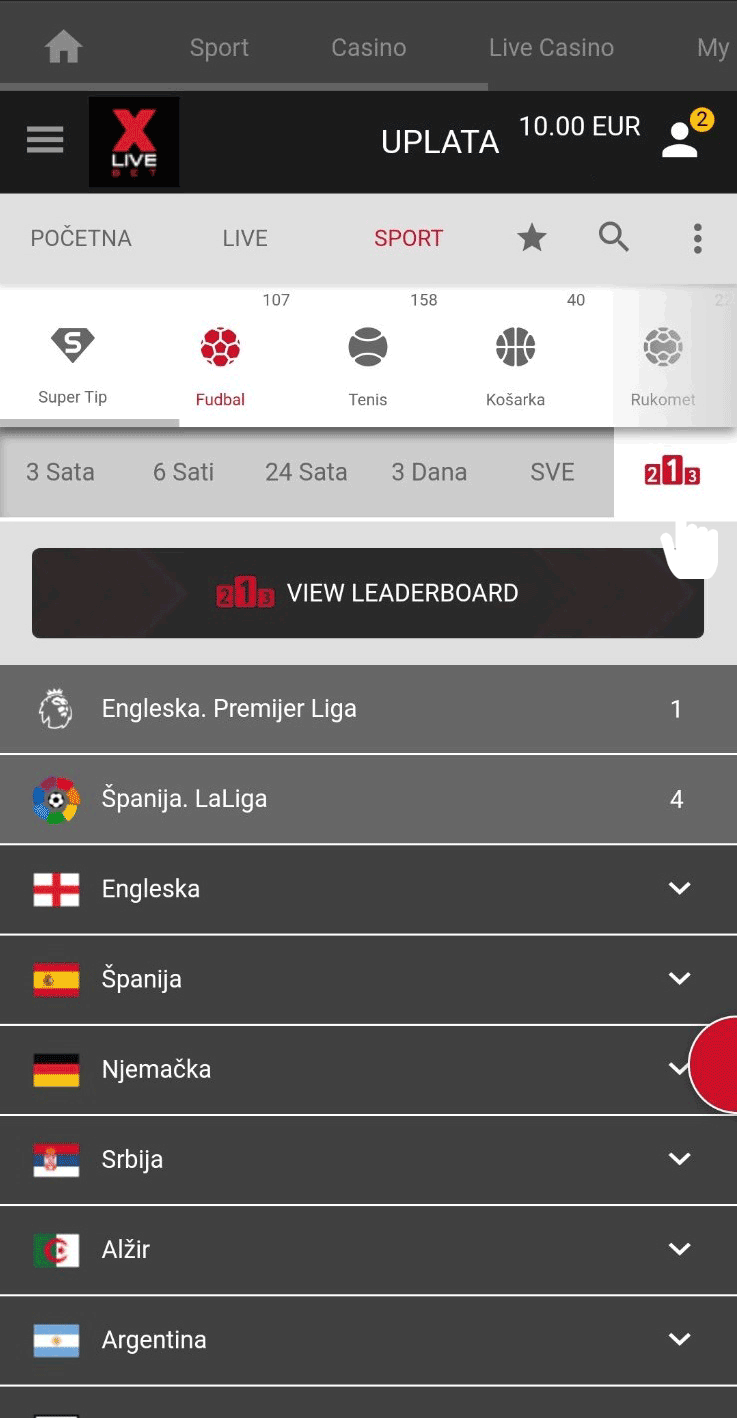Open the three-dot overflow menu
Viewport: 737px width, 1418px height.
pyautogui.click(x=697, y=238)
